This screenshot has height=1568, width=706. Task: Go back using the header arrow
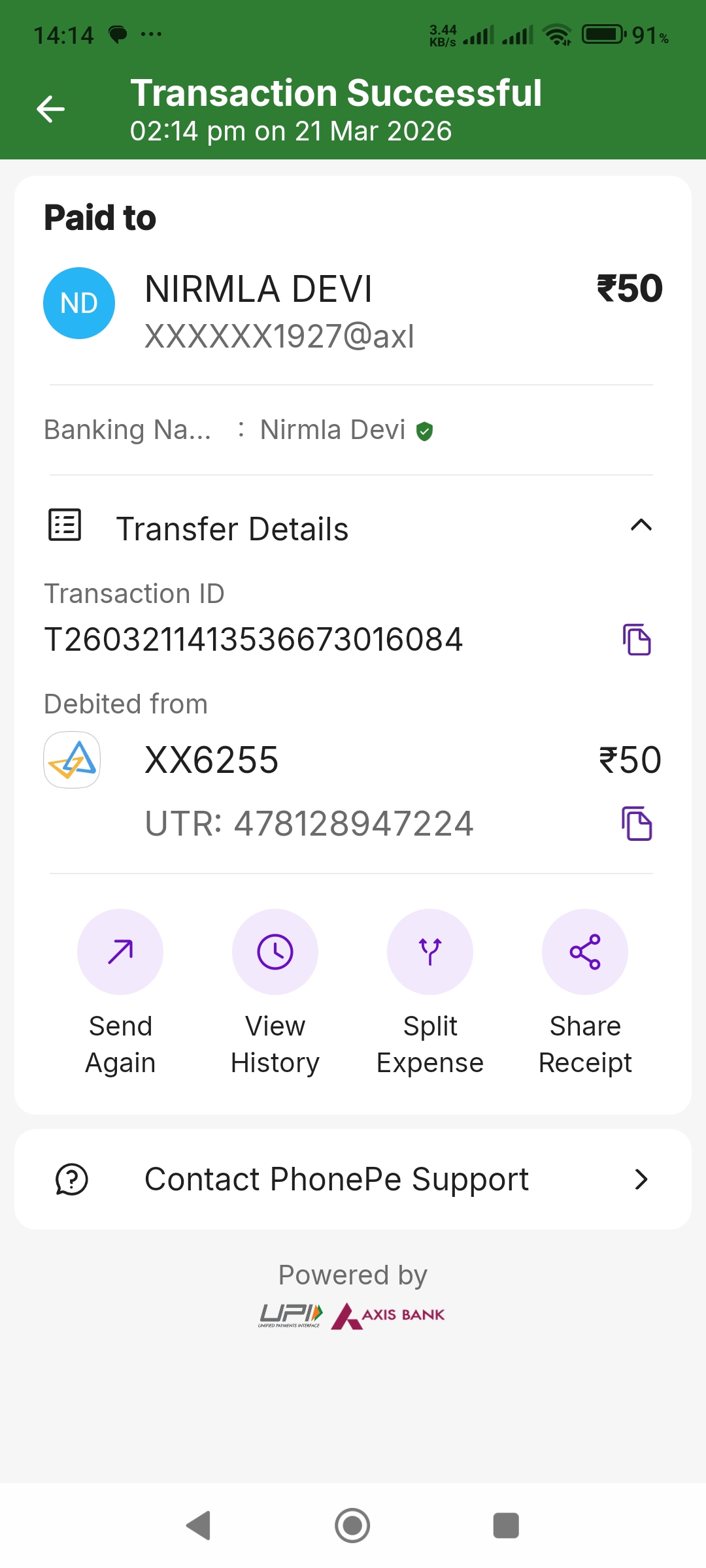pos(50,109)
